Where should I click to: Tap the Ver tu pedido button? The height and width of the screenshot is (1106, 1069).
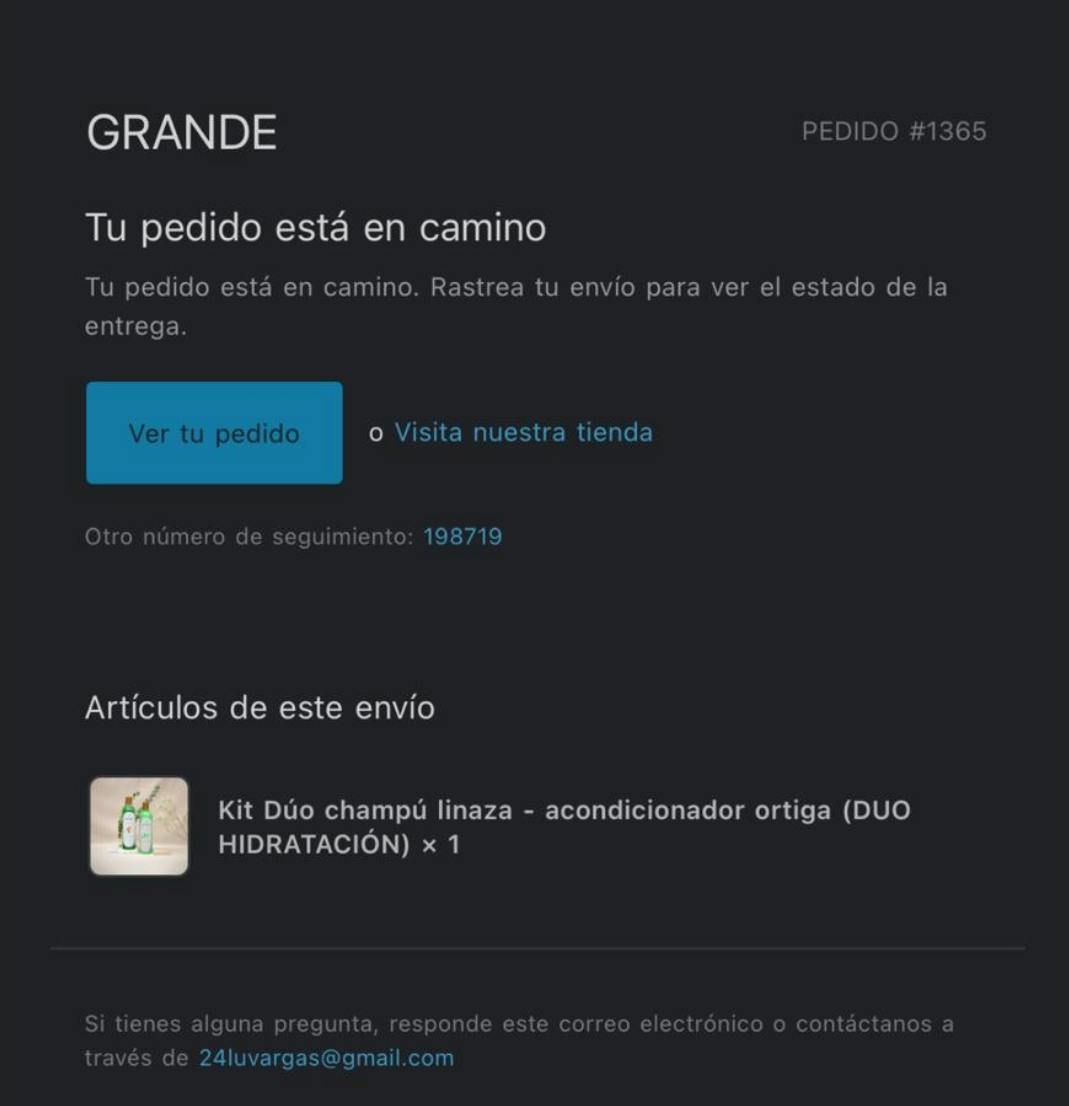(x=214, y=433)
